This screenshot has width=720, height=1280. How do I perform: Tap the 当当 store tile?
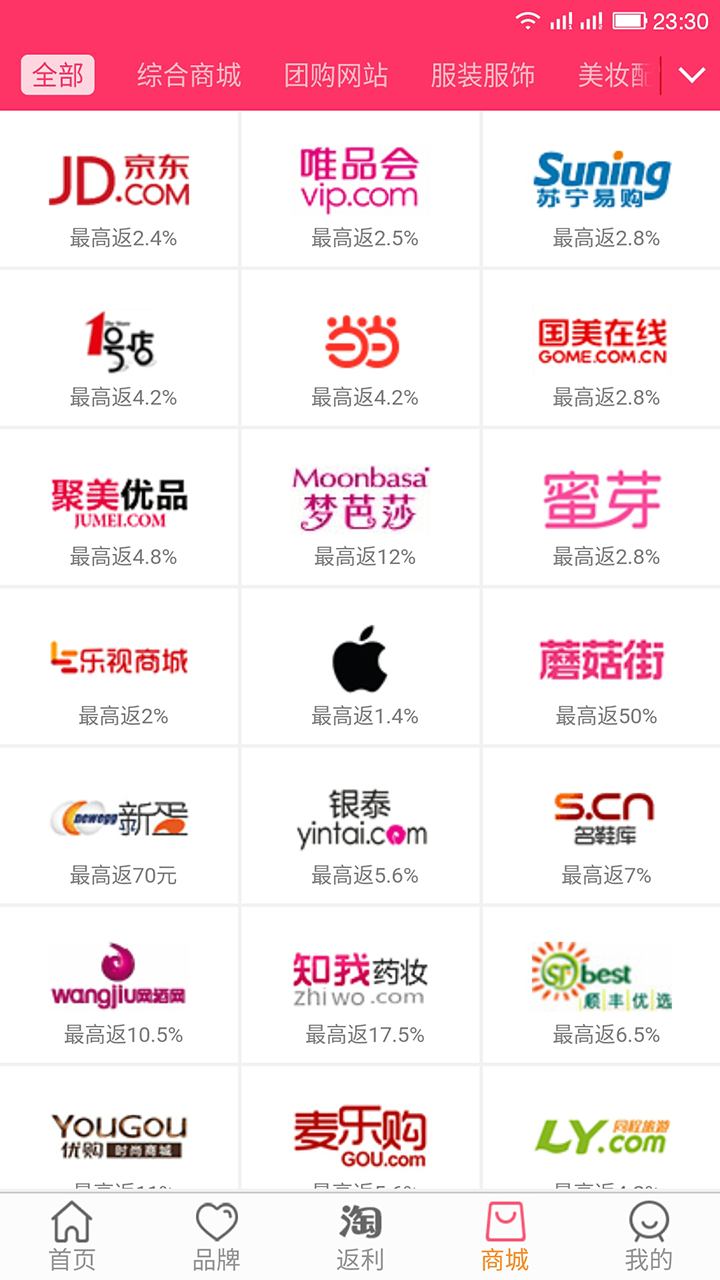(361, 348)
